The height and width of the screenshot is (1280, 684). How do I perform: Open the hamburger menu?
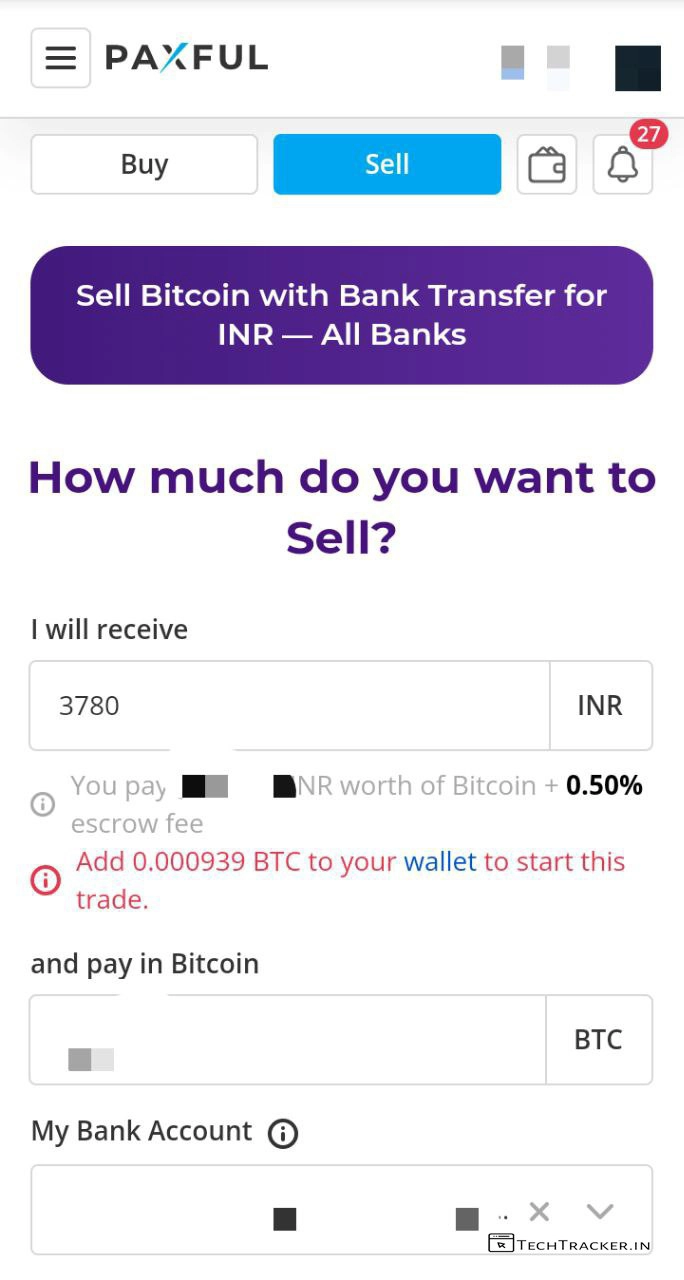click(x=61, y=58)
